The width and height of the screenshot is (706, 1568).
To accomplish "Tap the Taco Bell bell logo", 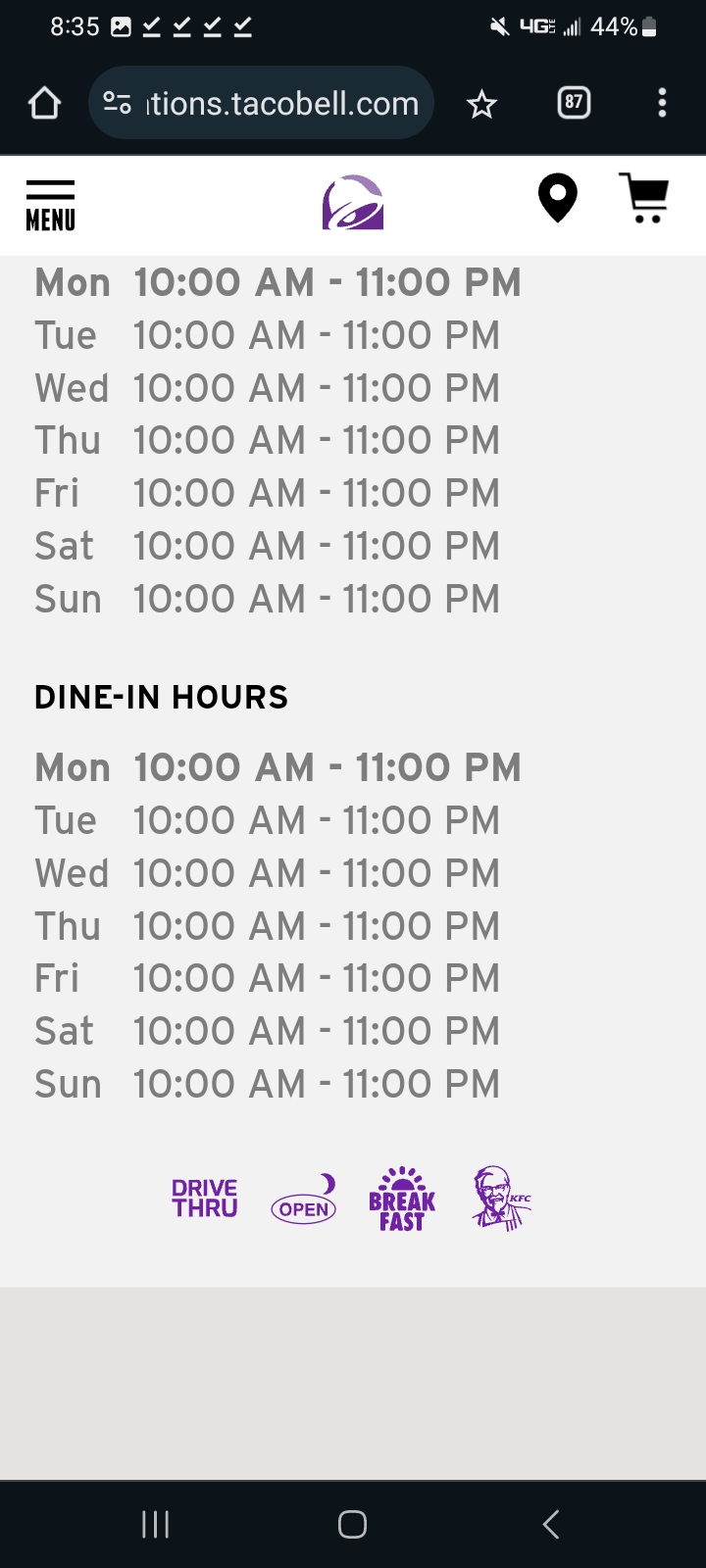I will coord(353,203).
